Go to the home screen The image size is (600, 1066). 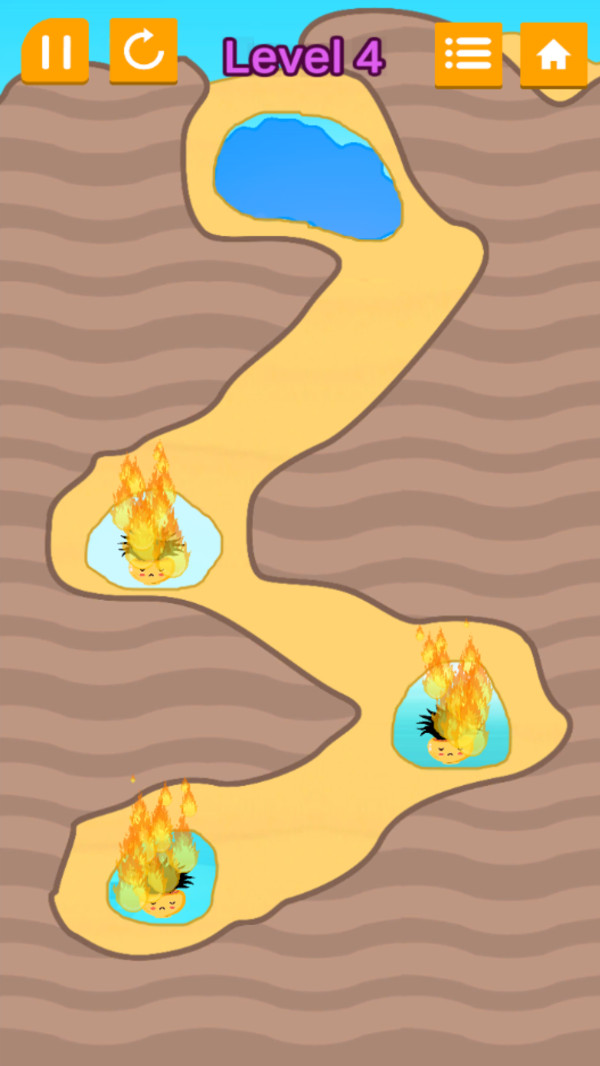[x=553, y=54]
